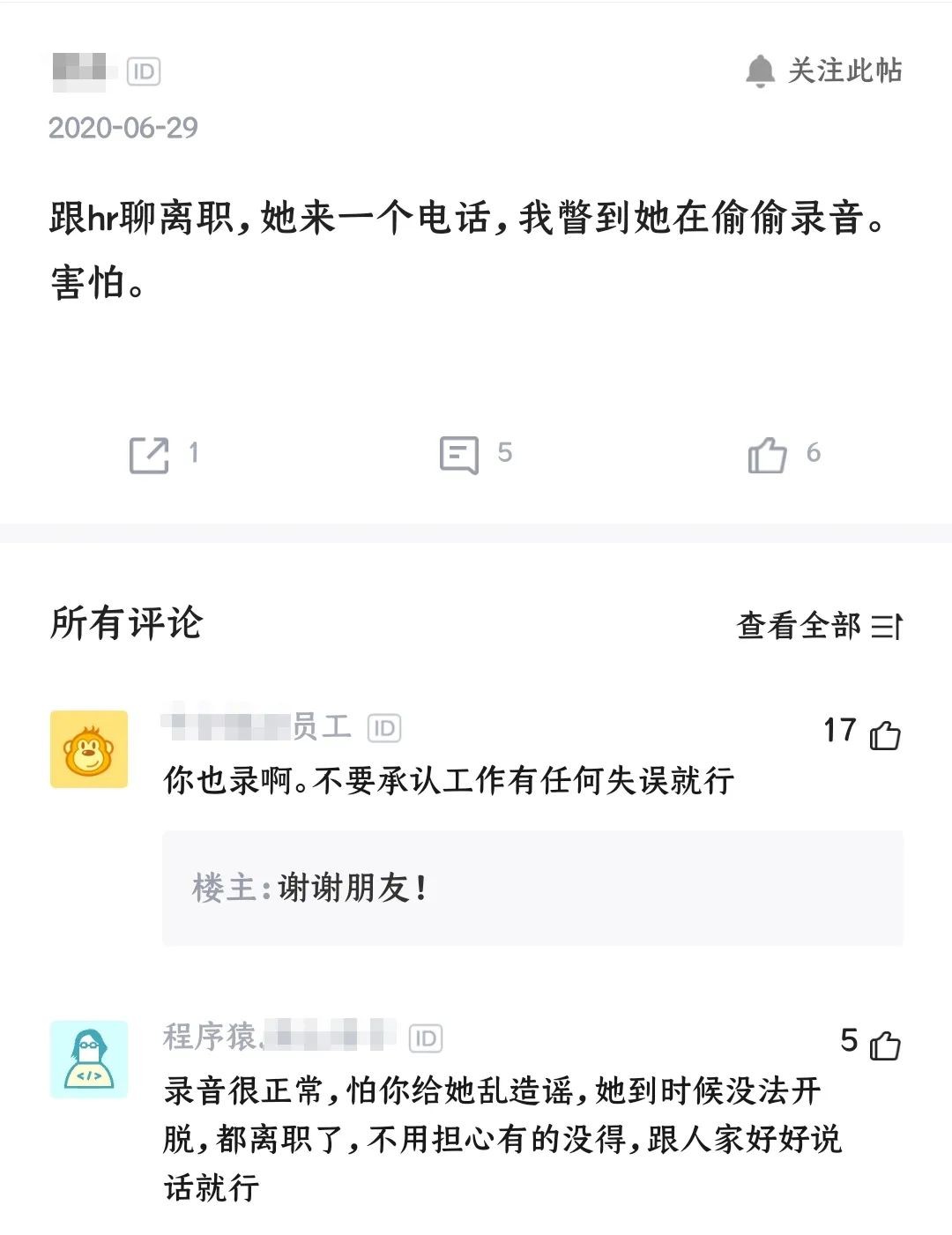
Task: Open the monkey avatar commenter's profile
Action: 89,749
